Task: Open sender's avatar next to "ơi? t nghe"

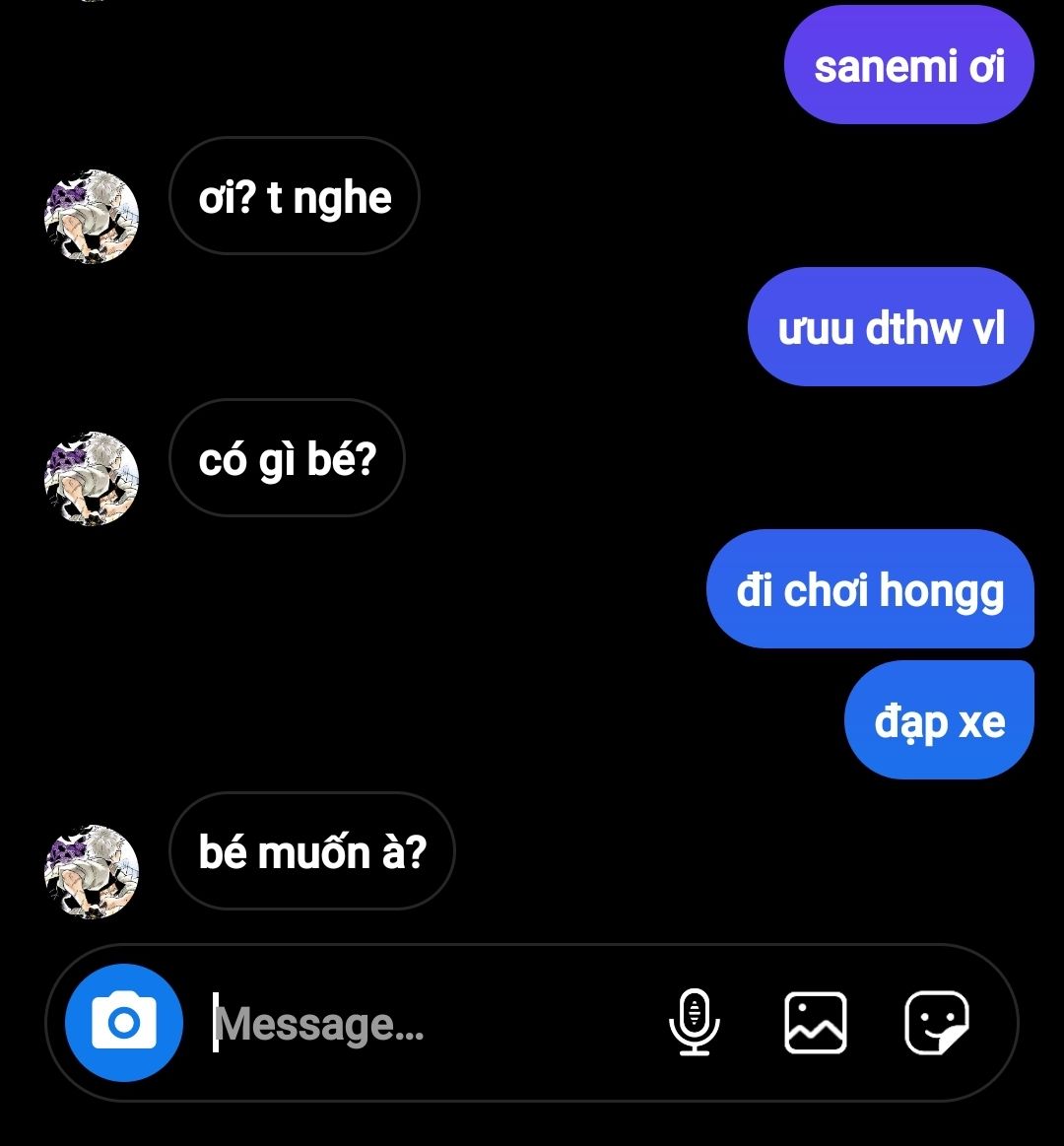Action: click(x=92, y=217)
